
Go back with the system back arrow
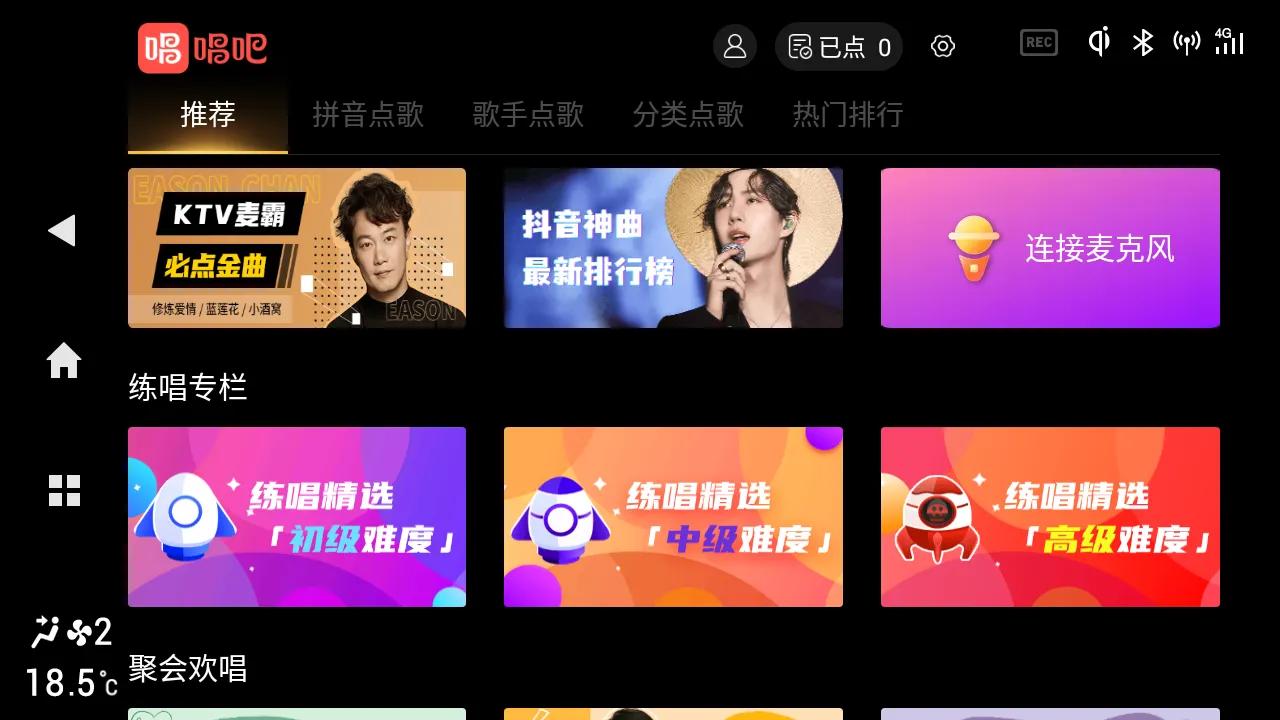(62, 230)
